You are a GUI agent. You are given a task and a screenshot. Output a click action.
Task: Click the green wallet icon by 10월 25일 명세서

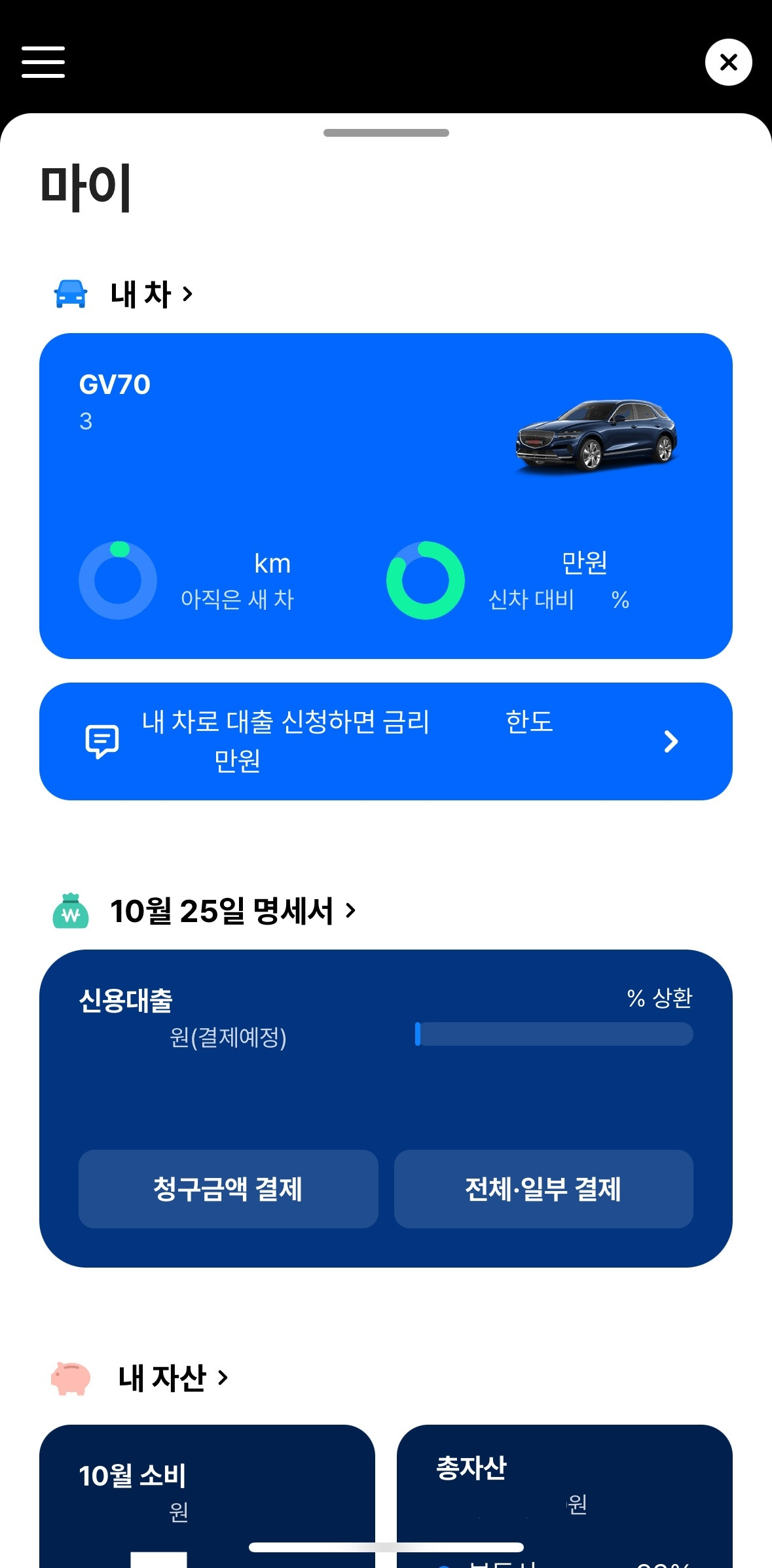(71, 910)
